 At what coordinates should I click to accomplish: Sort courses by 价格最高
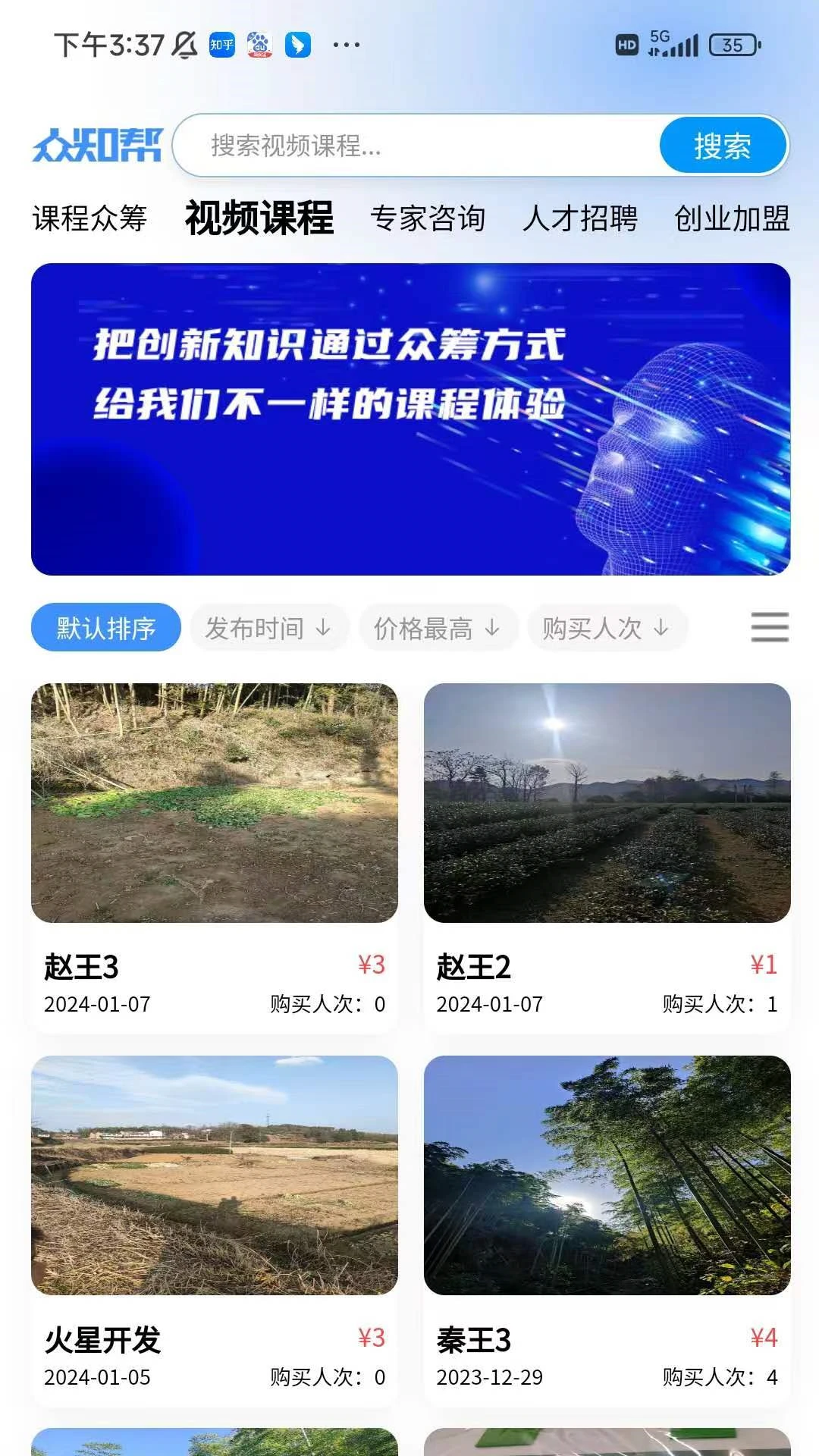[x=438, y=627]
